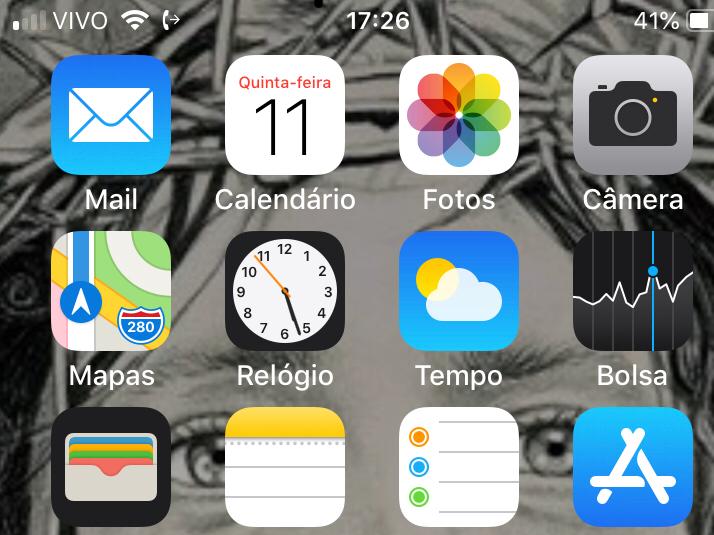Open the Wallet app
The image size is (714, 535).
[x=111, y=467]
